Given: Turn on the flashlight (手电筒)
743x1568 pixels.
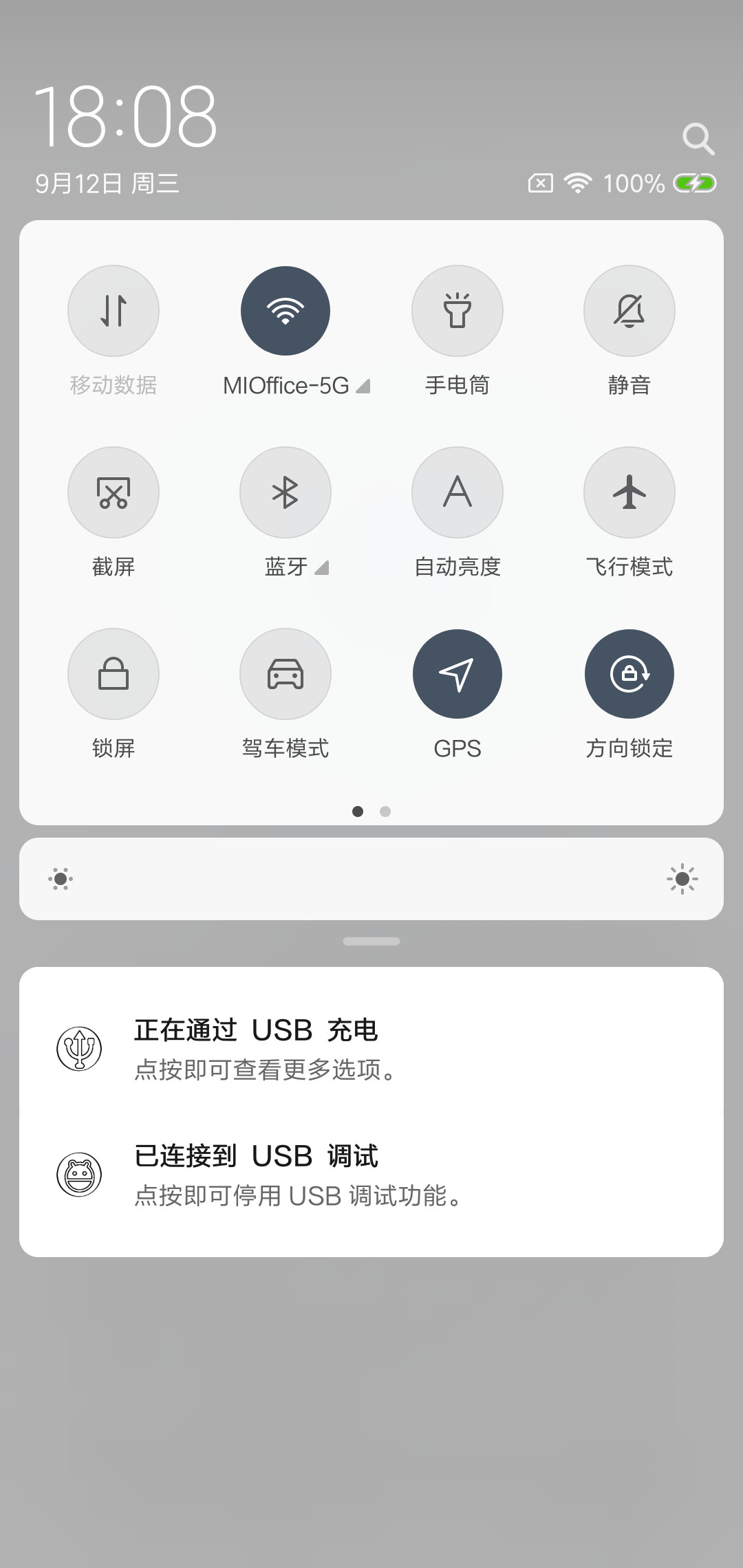Looking at the screenshot, I should (457, 311).
